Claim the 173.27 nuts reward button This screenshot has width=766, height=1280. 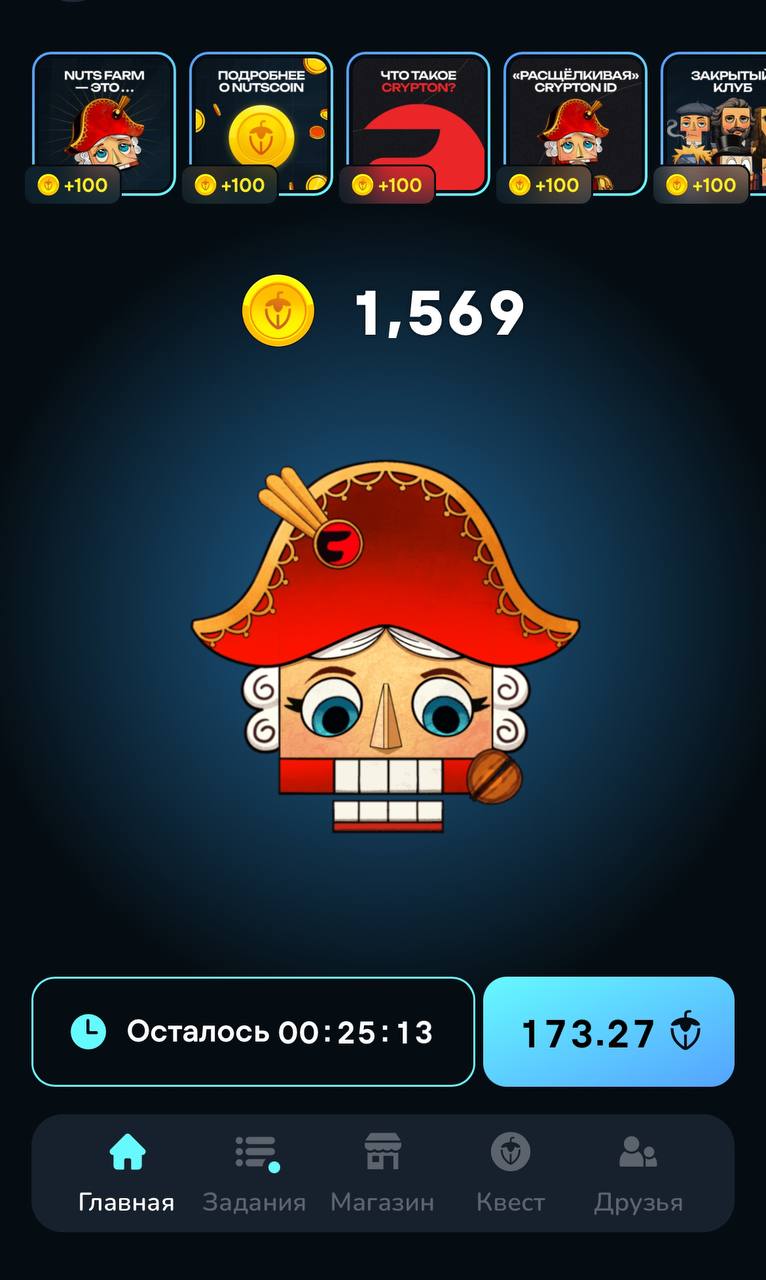(x=609, y=1032)
